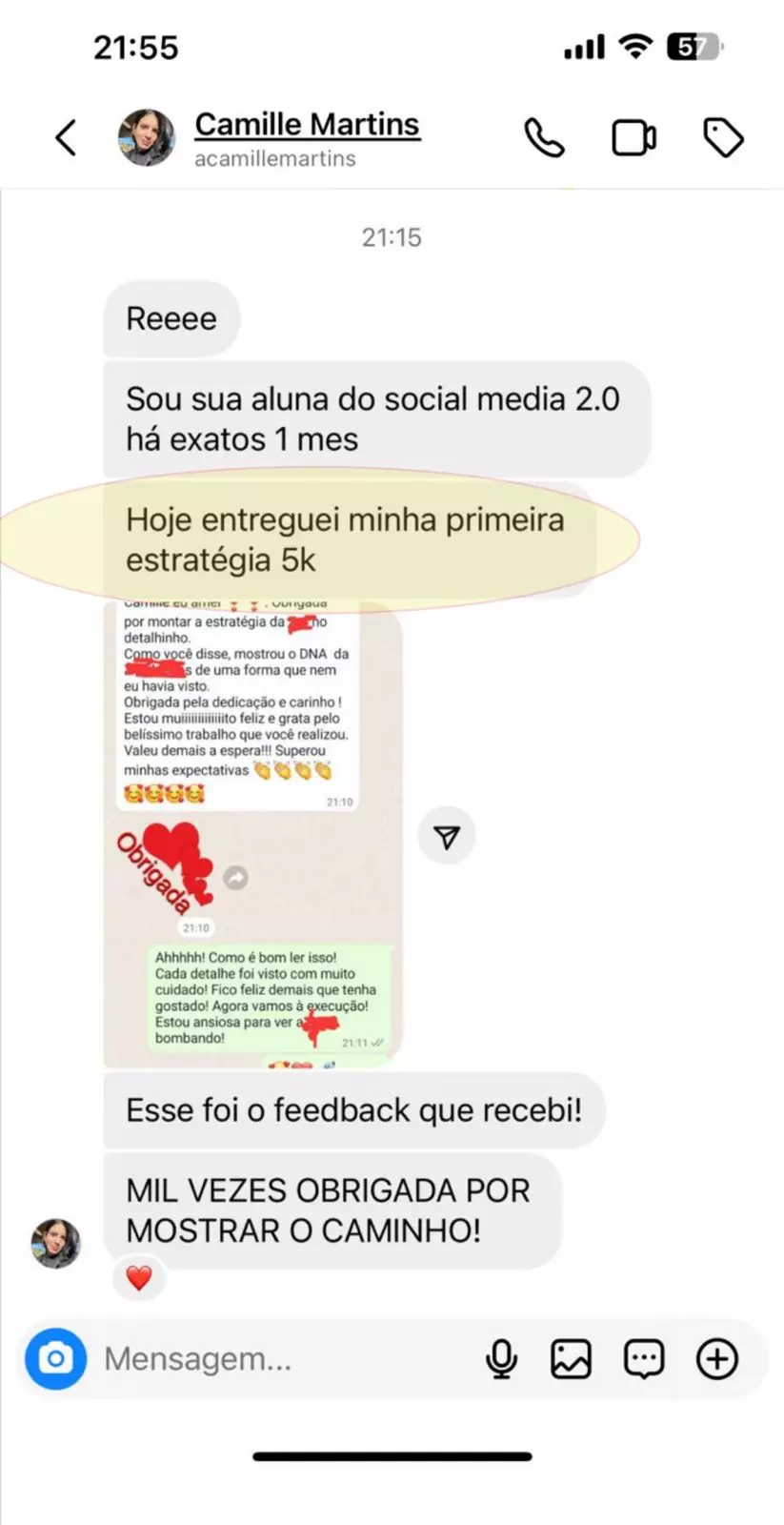Open camera from the message bar

(55, 1358)
